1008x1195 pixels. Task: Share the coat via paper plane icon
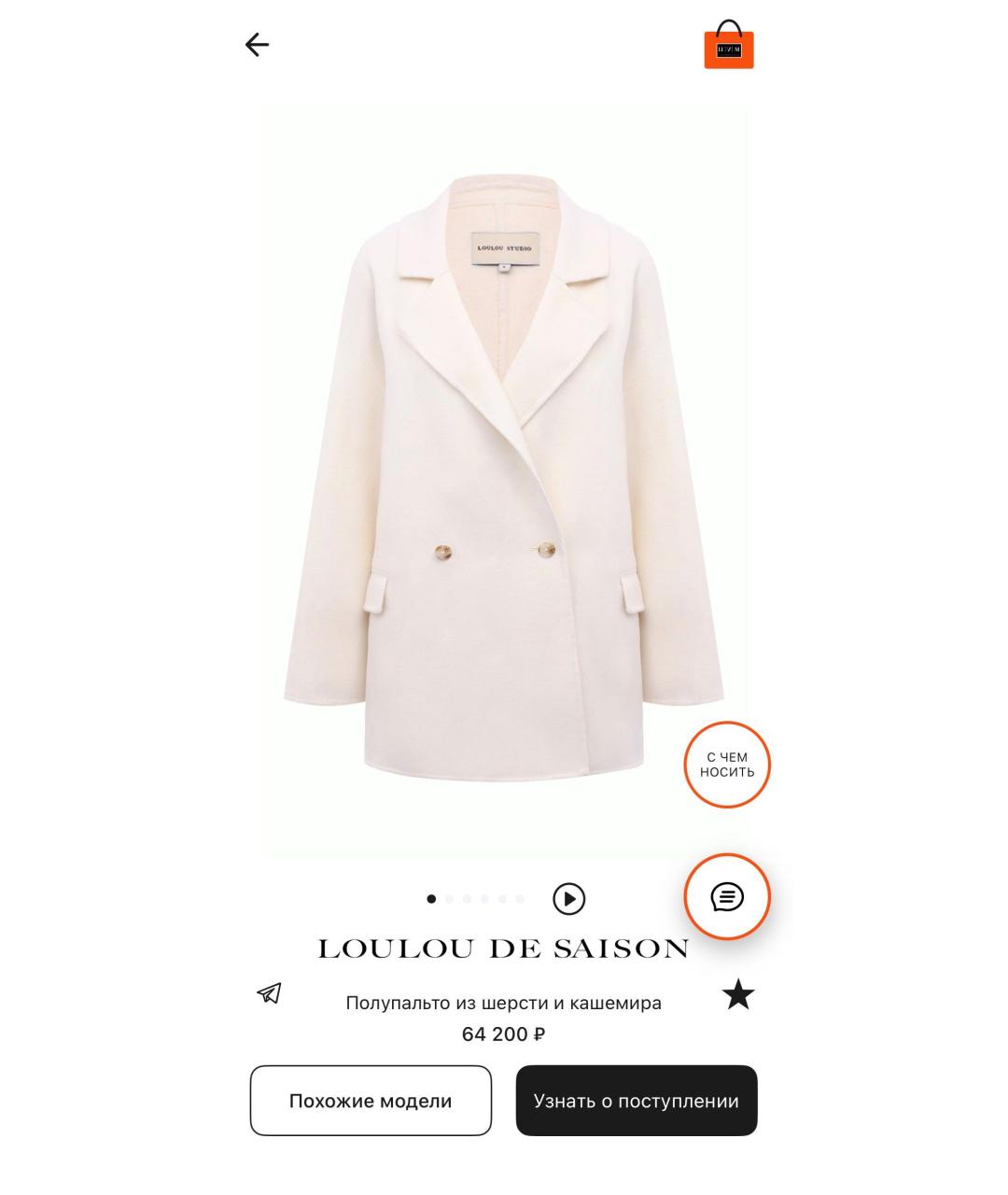270,993
